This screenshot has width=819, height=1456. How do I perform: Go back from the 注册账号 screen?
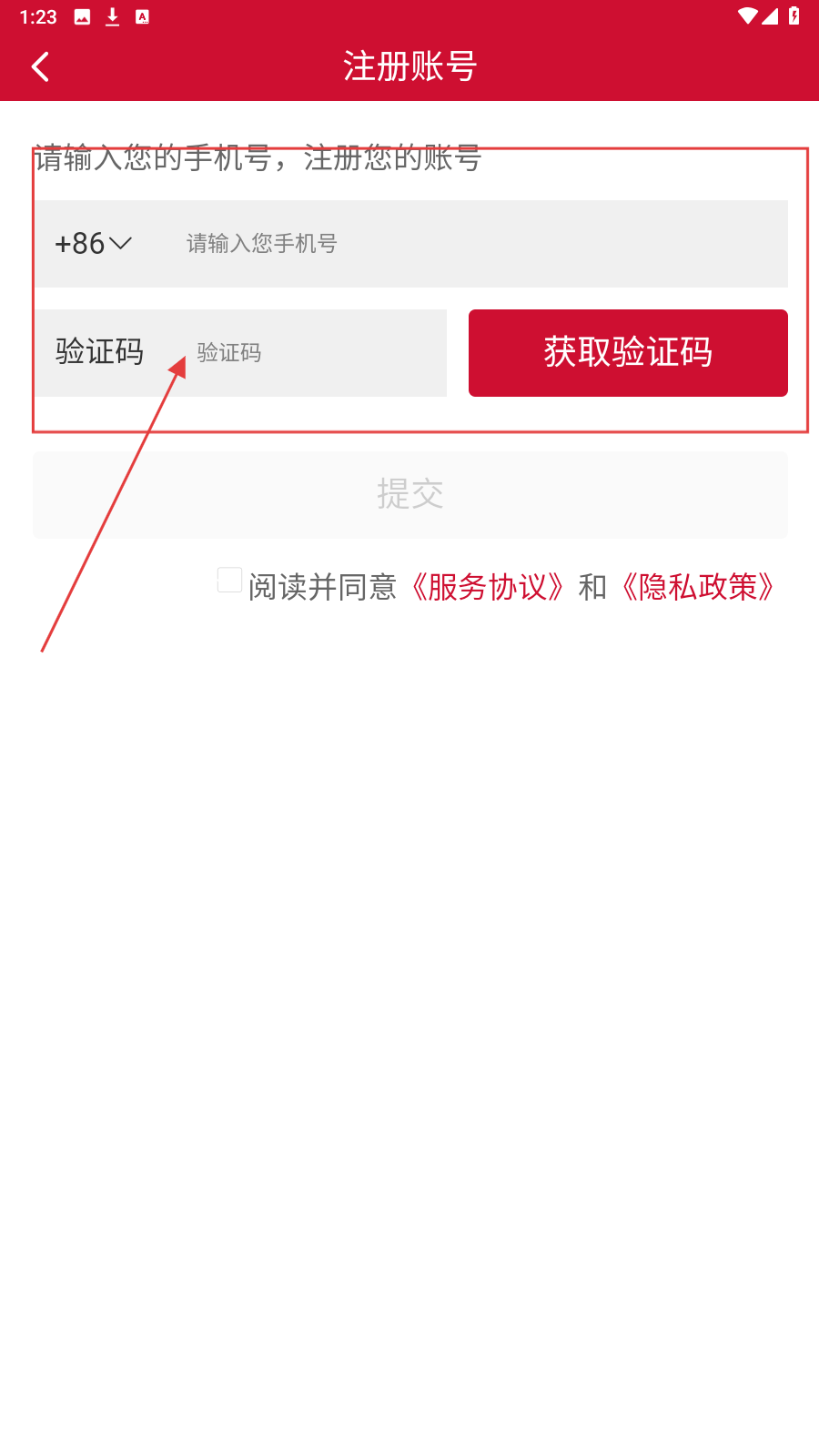pos(40,66)
